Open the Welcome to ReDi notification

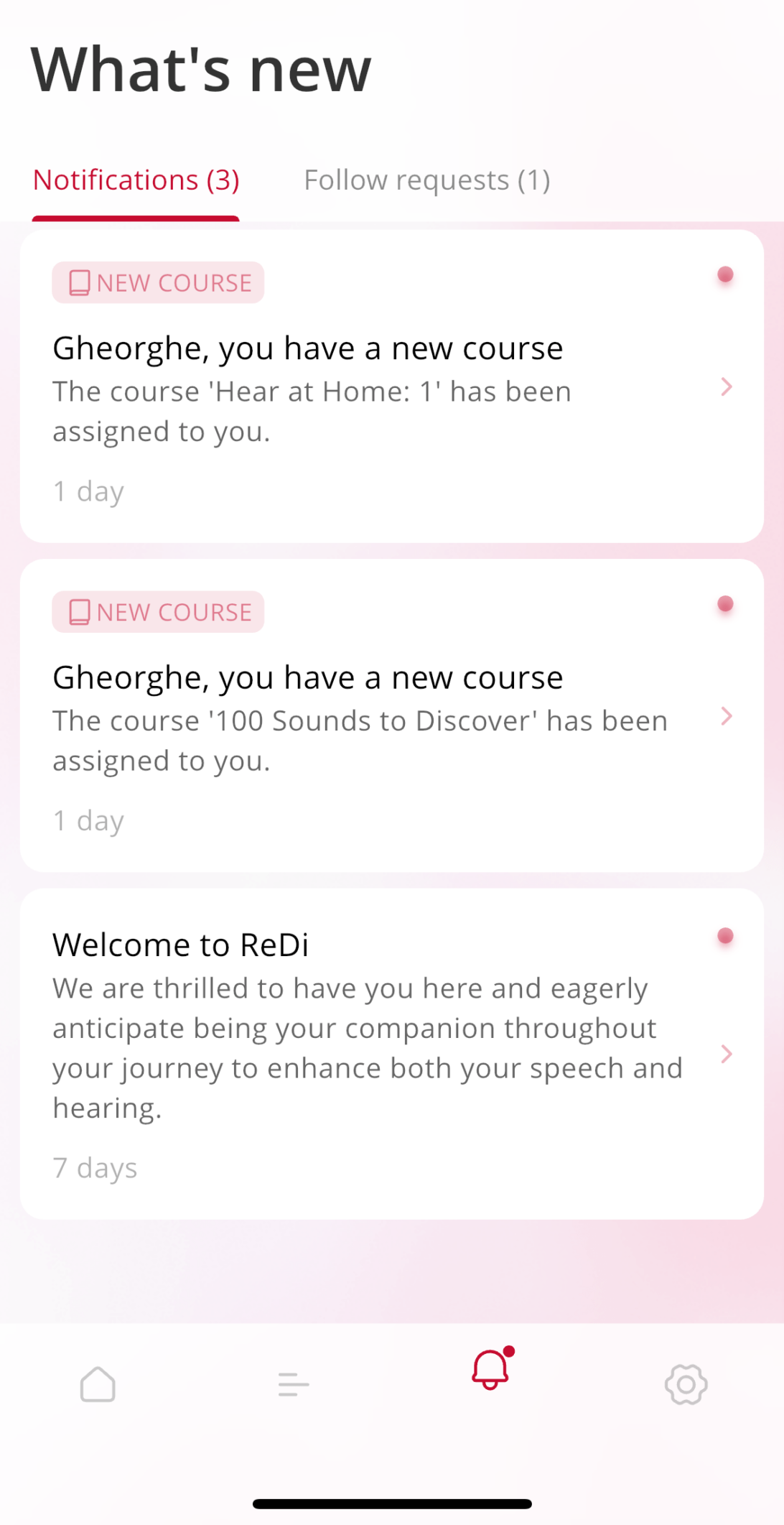pyautogui.click(x=180, y=943)
